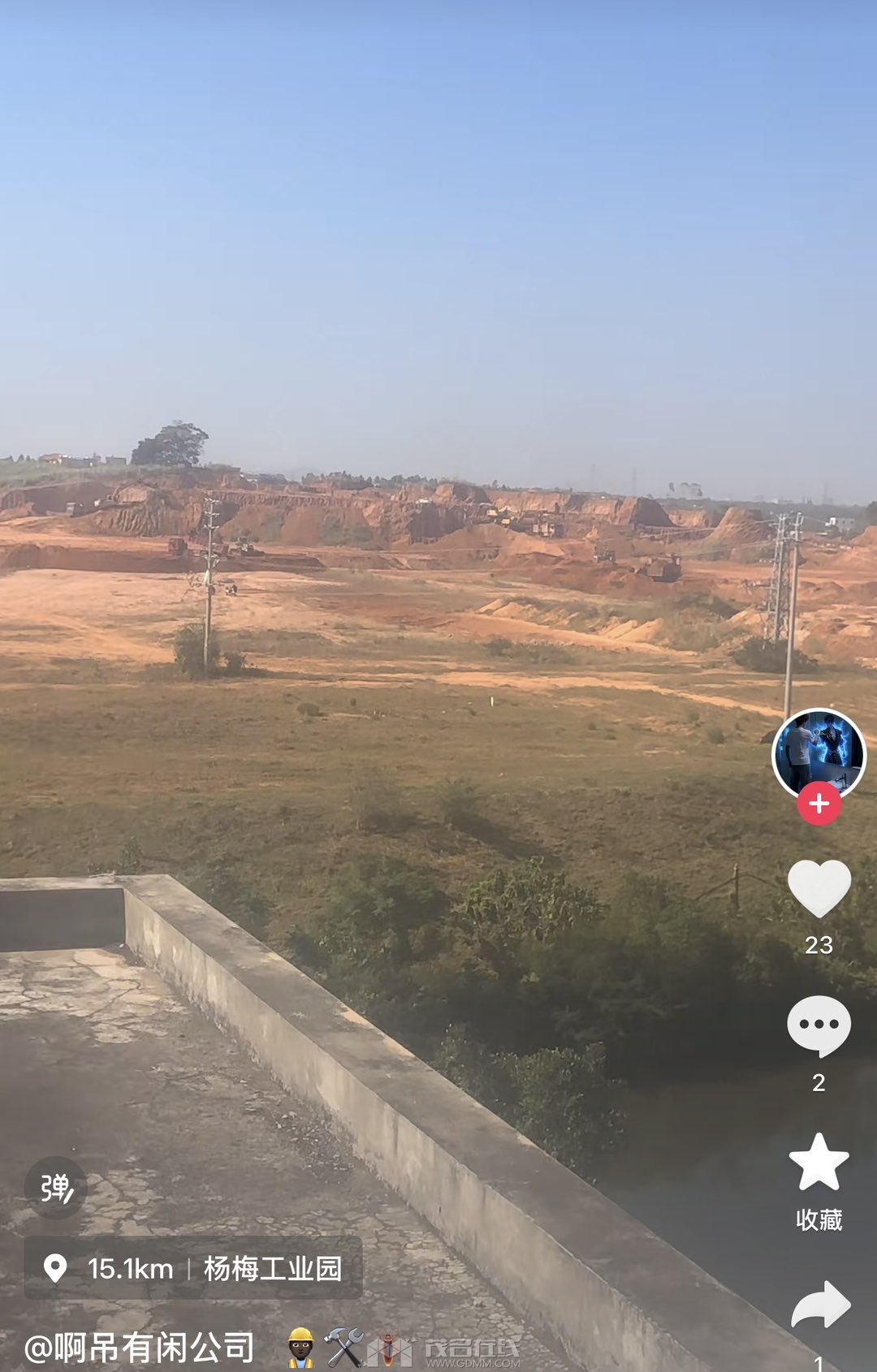Open the creator's profile avatar

[x=819, y=753]
